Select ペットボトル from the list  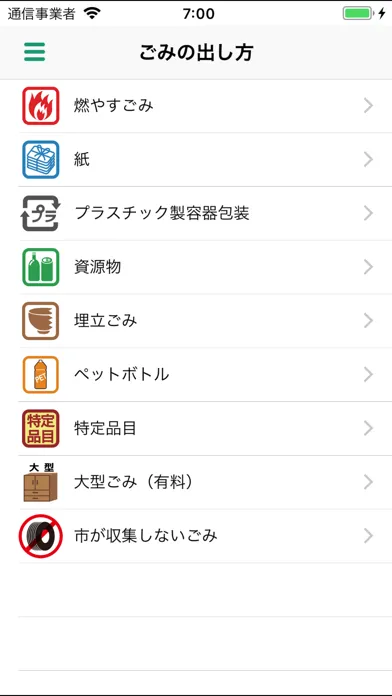click(196, 375)
